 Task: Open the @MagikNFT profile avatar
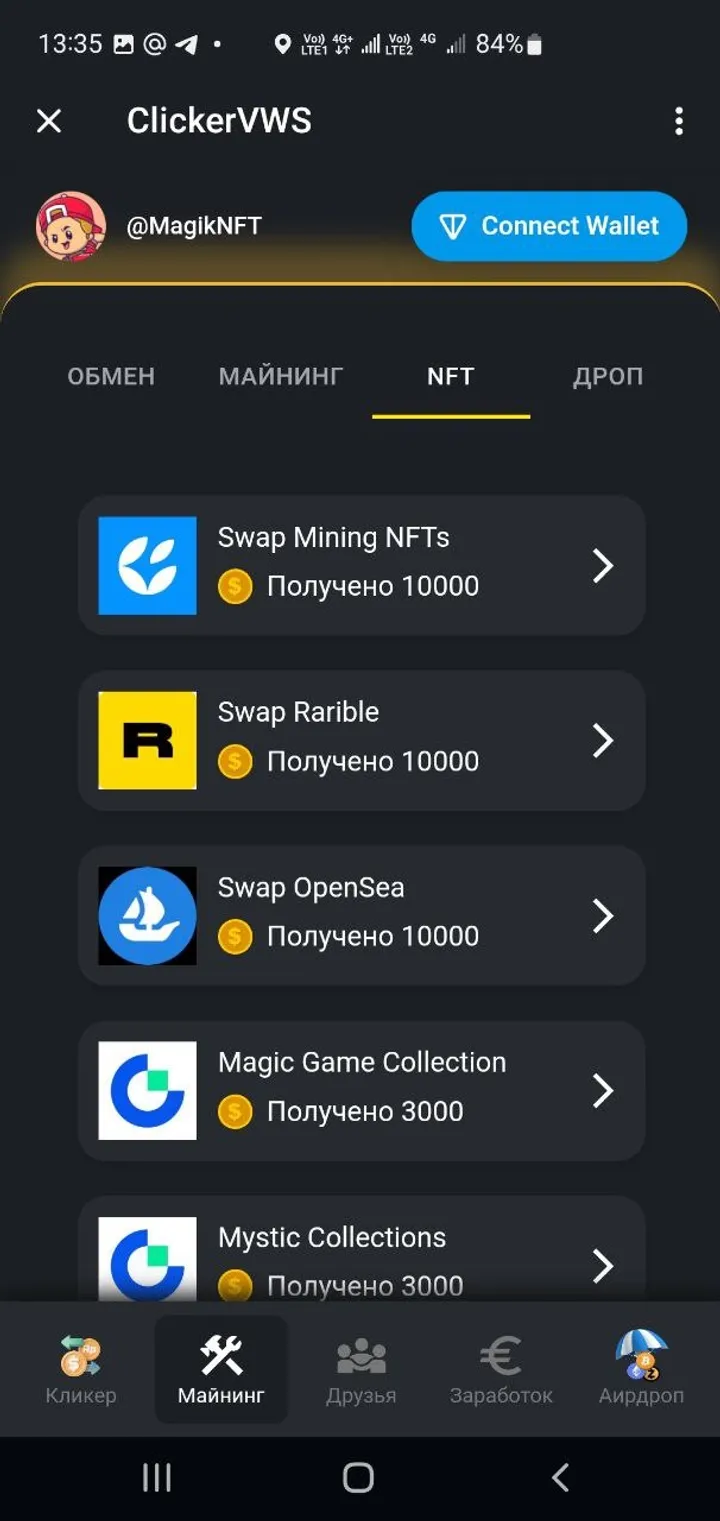click(71, 226)
